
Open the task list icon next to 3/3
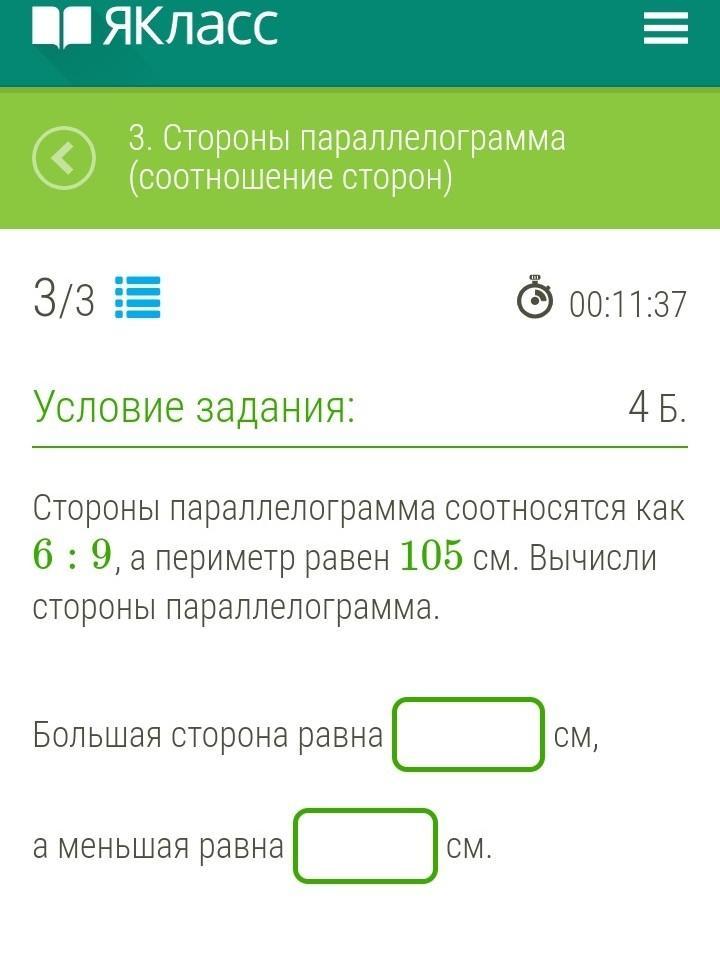click(x=138, y=298)
